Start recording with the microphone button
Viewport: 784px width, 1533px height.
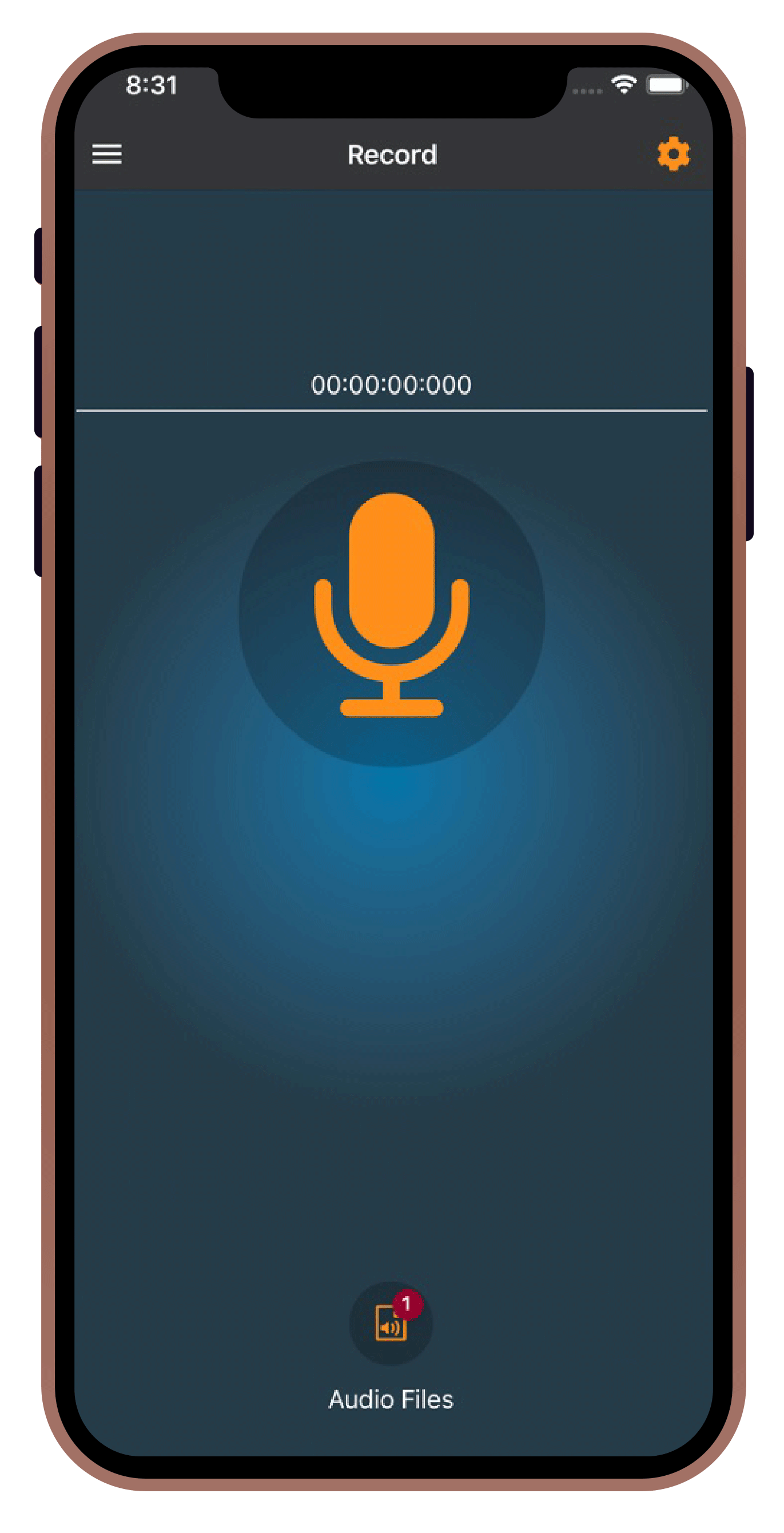(391, 613)
